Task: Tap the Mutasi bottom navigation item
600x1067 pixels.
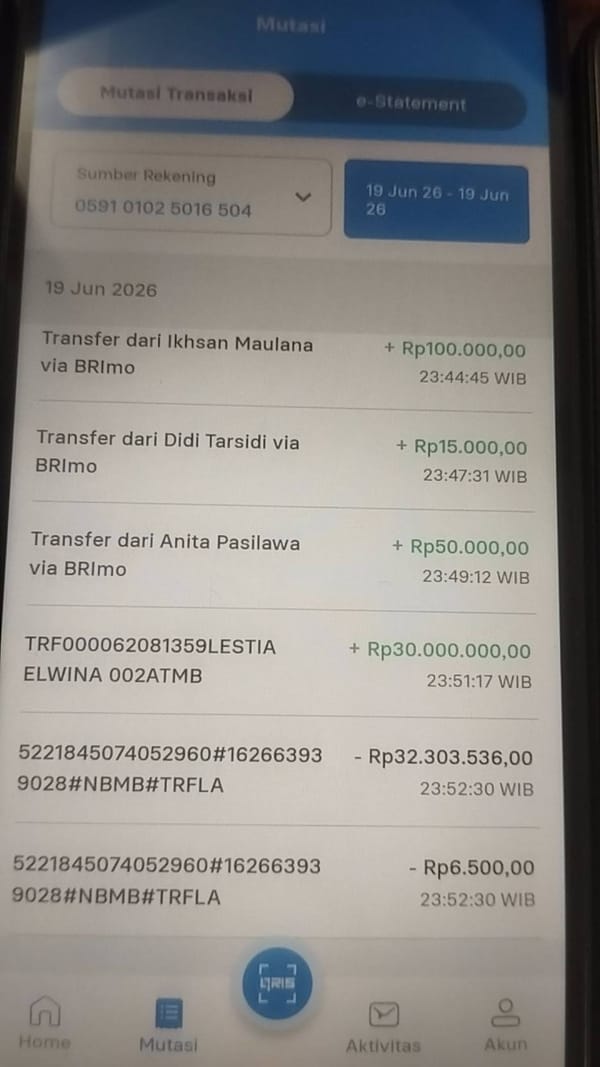Action: (169, 1025)
